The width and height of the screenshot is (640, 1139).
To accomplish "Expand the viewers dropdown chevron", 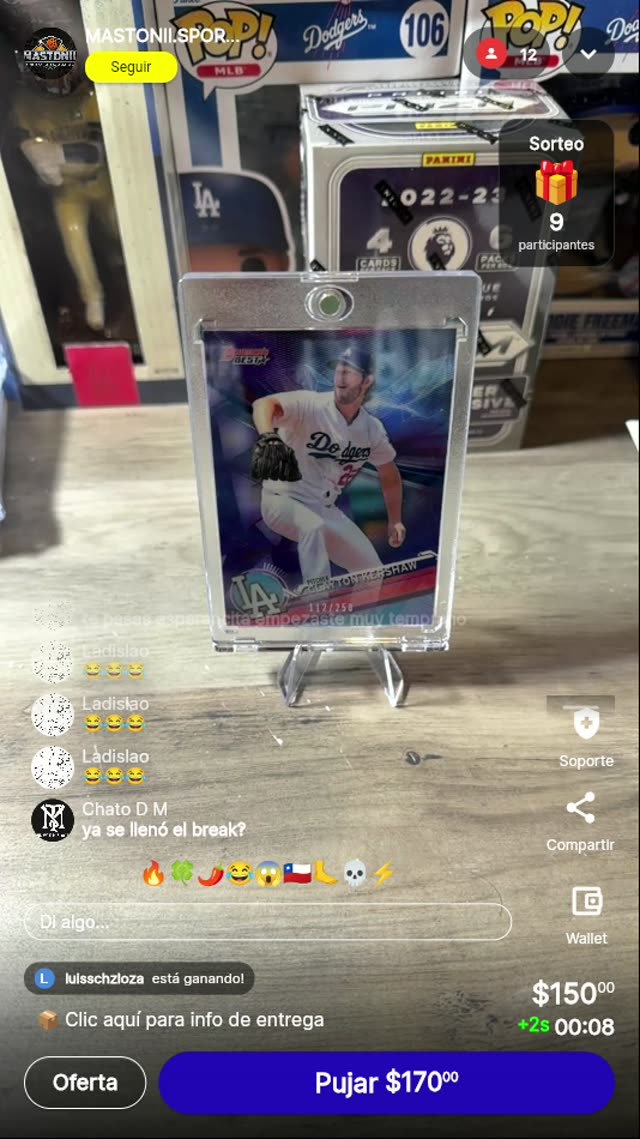I will (588, 54).
